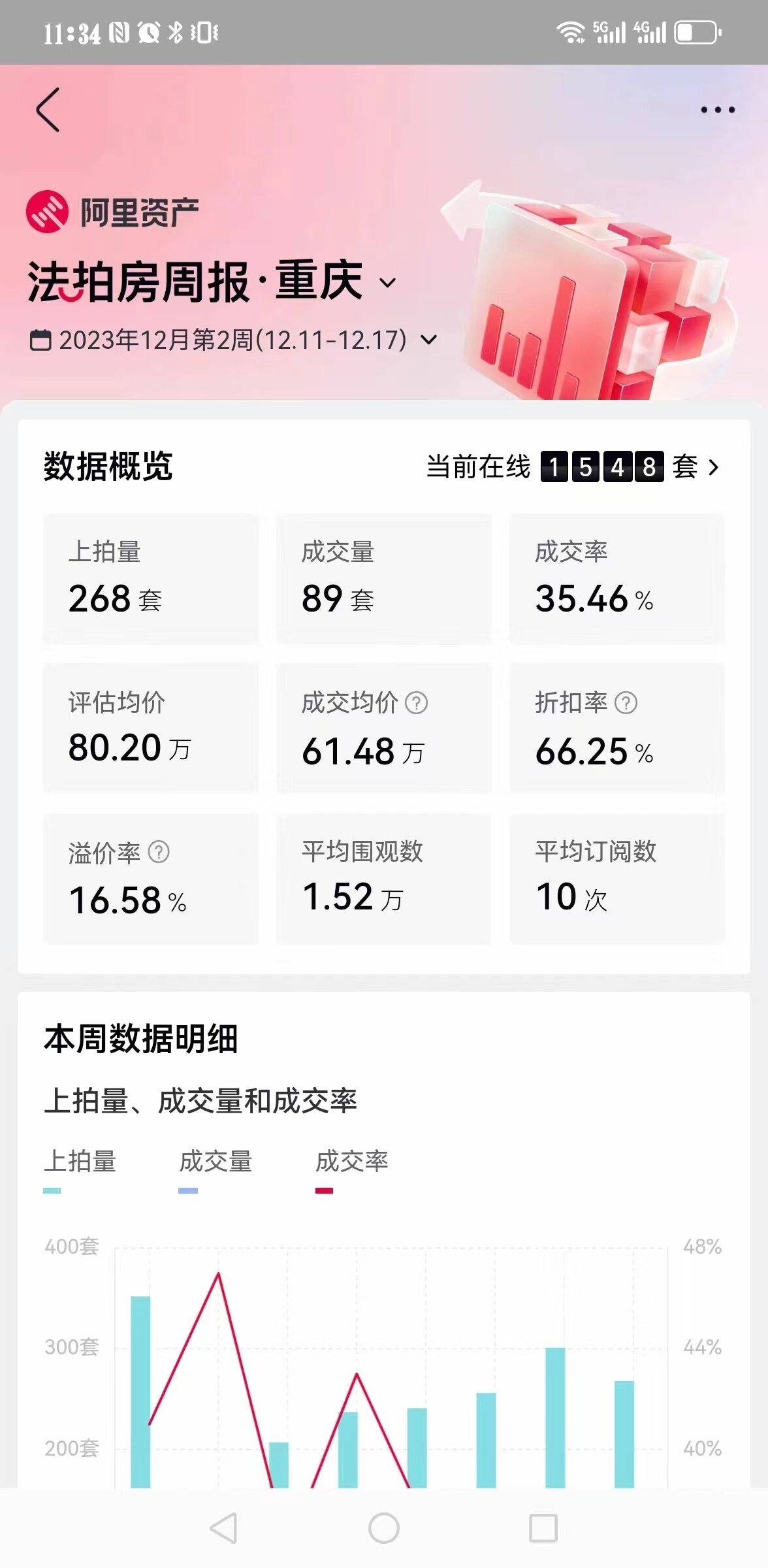Tap the system home button
This screenshot has height=1568, width=768.
[384, 1528]
